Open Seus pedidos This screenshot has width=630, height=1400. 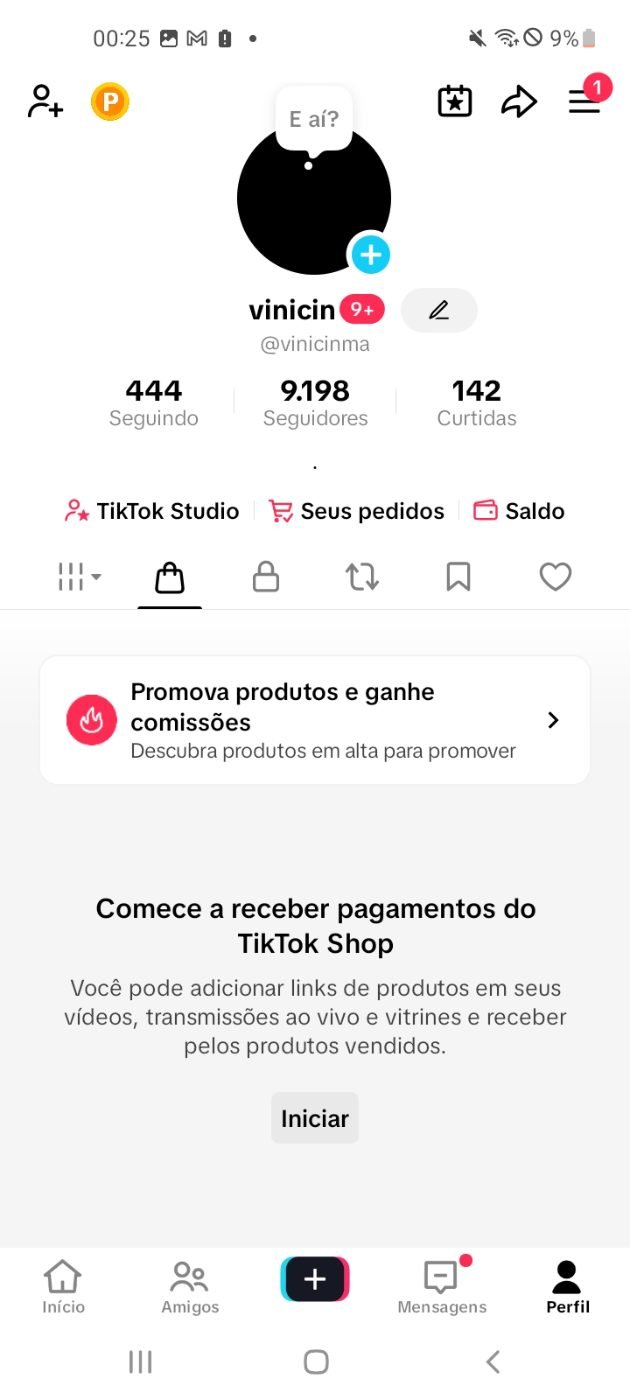(358, 511)
